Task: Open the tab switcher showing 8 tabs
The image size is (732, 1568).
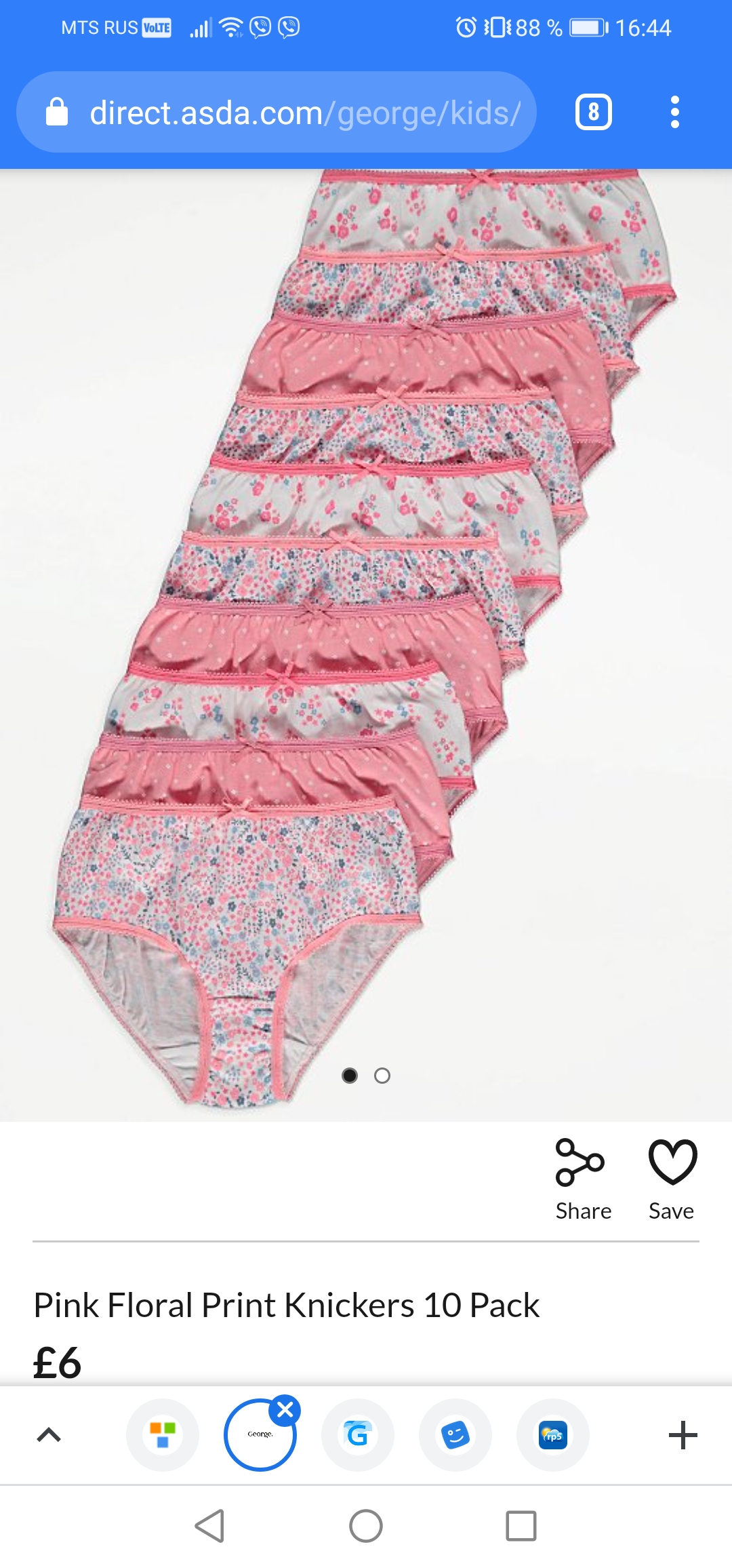Action: 593,112
